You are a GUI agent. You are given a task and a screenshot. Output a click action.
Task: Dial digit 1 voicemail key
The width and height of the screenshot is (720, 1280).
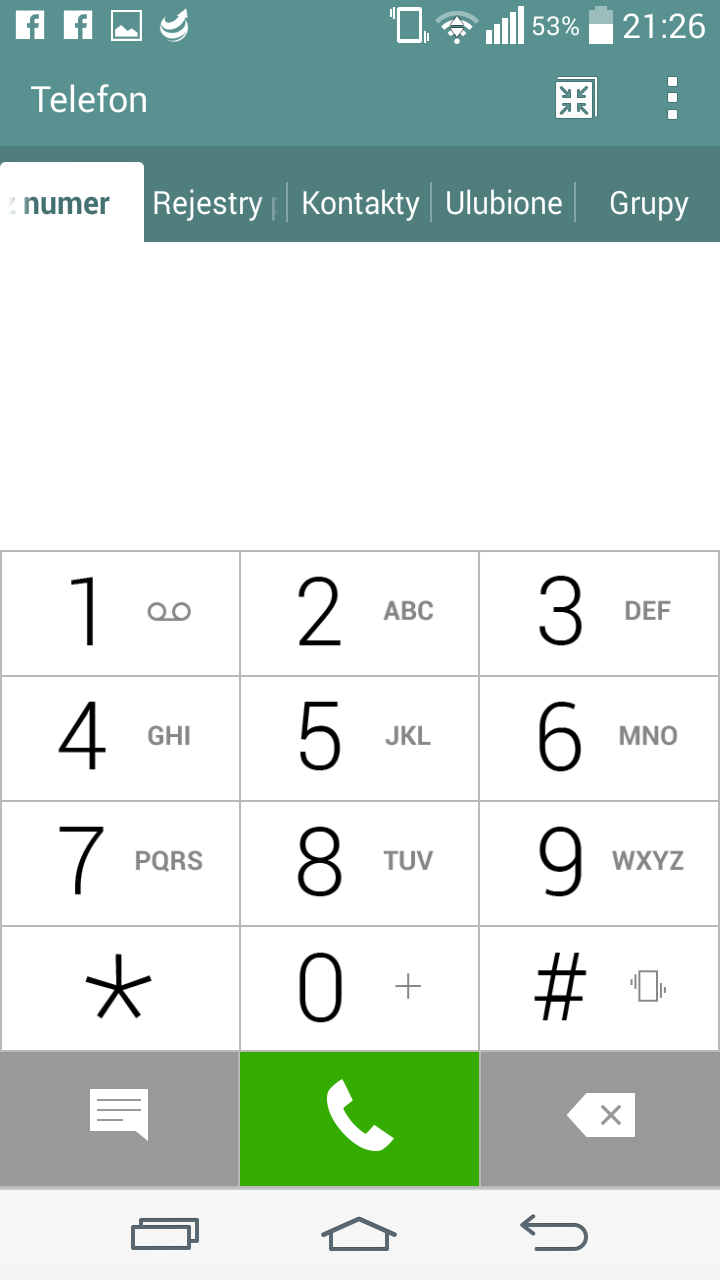click(120, 613)
